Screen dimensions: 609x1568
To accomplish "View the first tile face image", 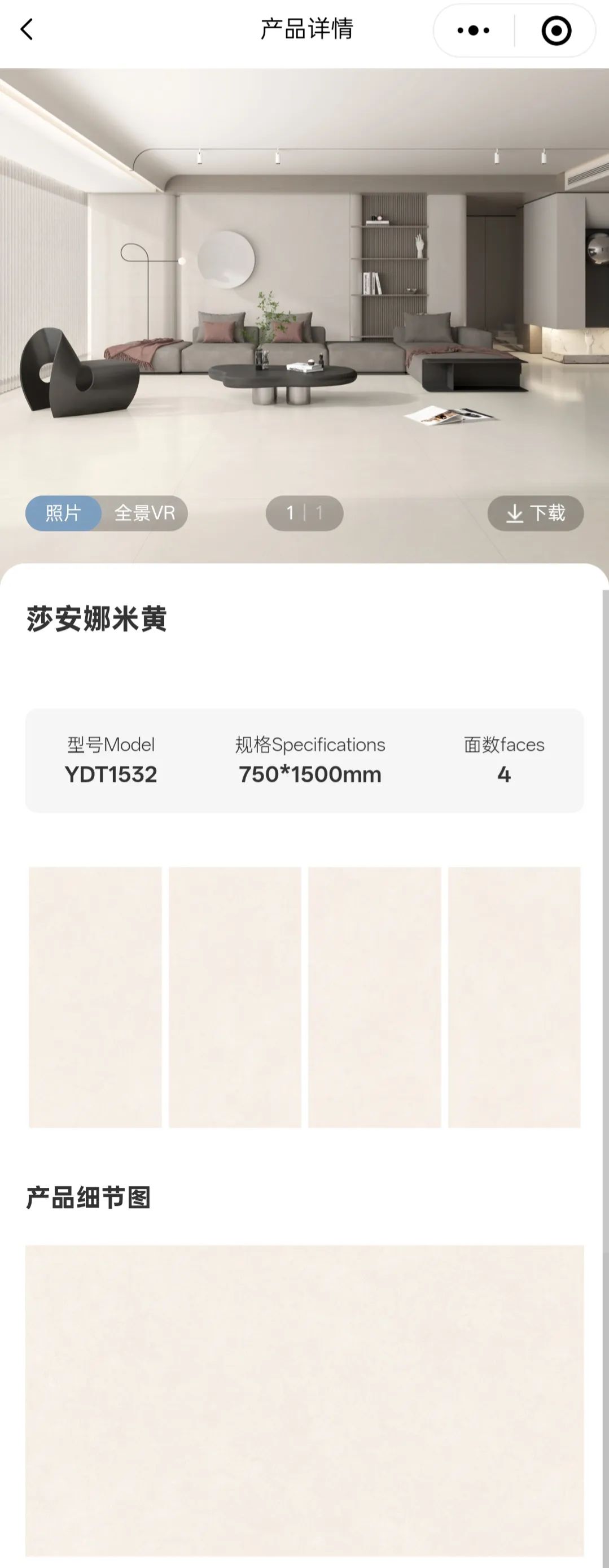I will [x=95, y=997].
